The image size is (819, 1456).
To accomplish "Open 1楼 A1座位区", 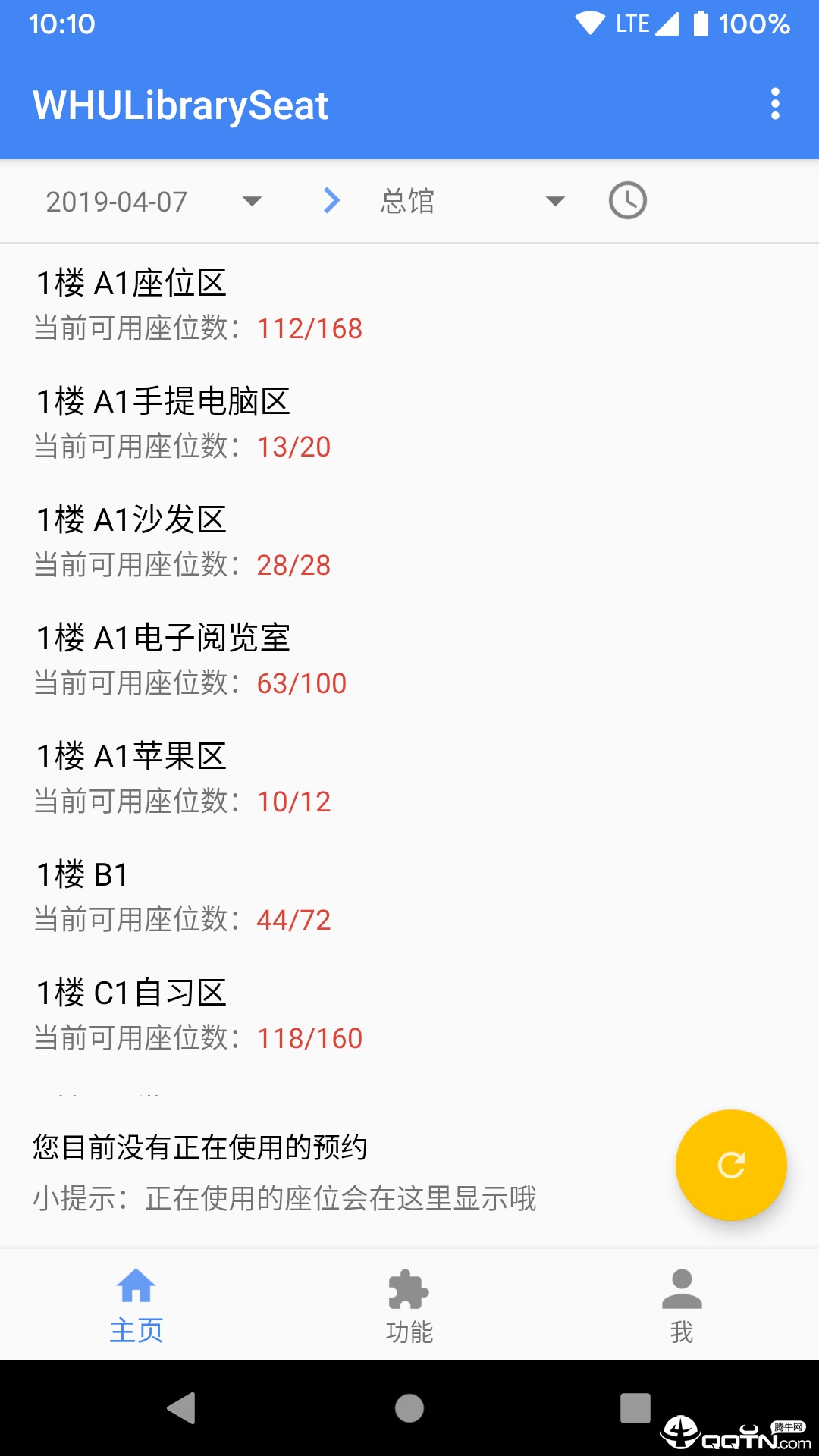I will click(409, 305).
